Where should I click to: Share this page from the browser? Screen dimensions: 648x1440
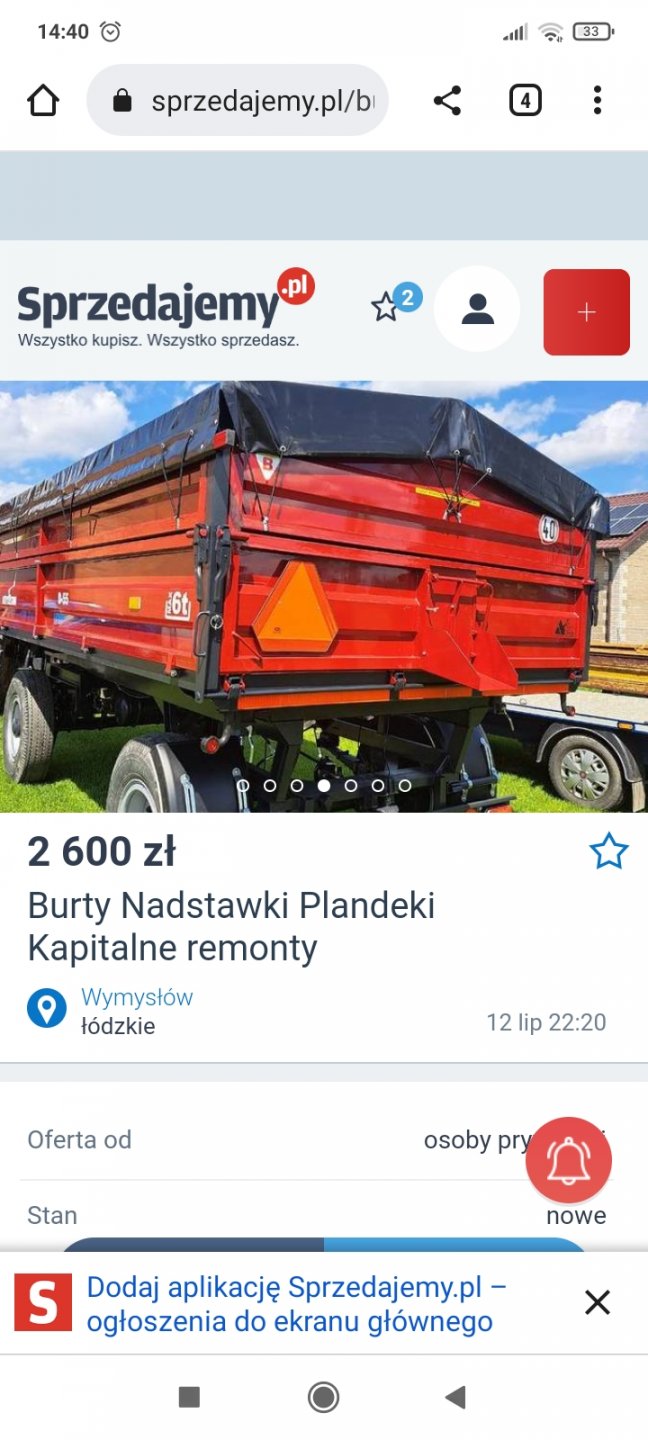[x=447, y=100]
